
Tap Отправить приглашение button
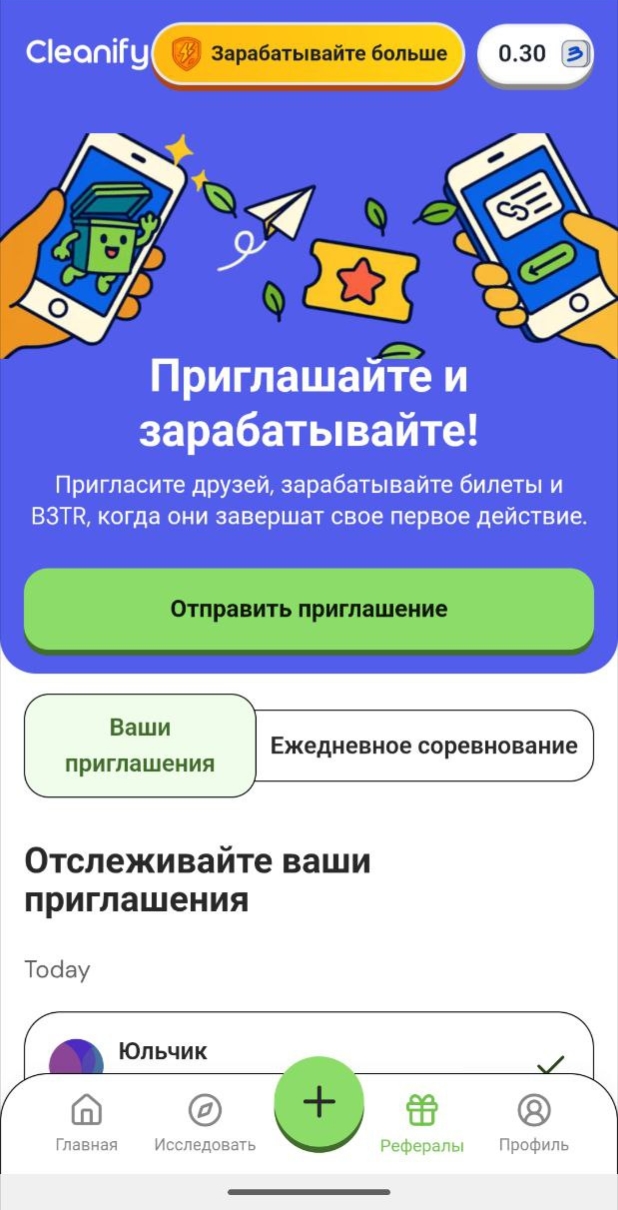tap(308, 609)
